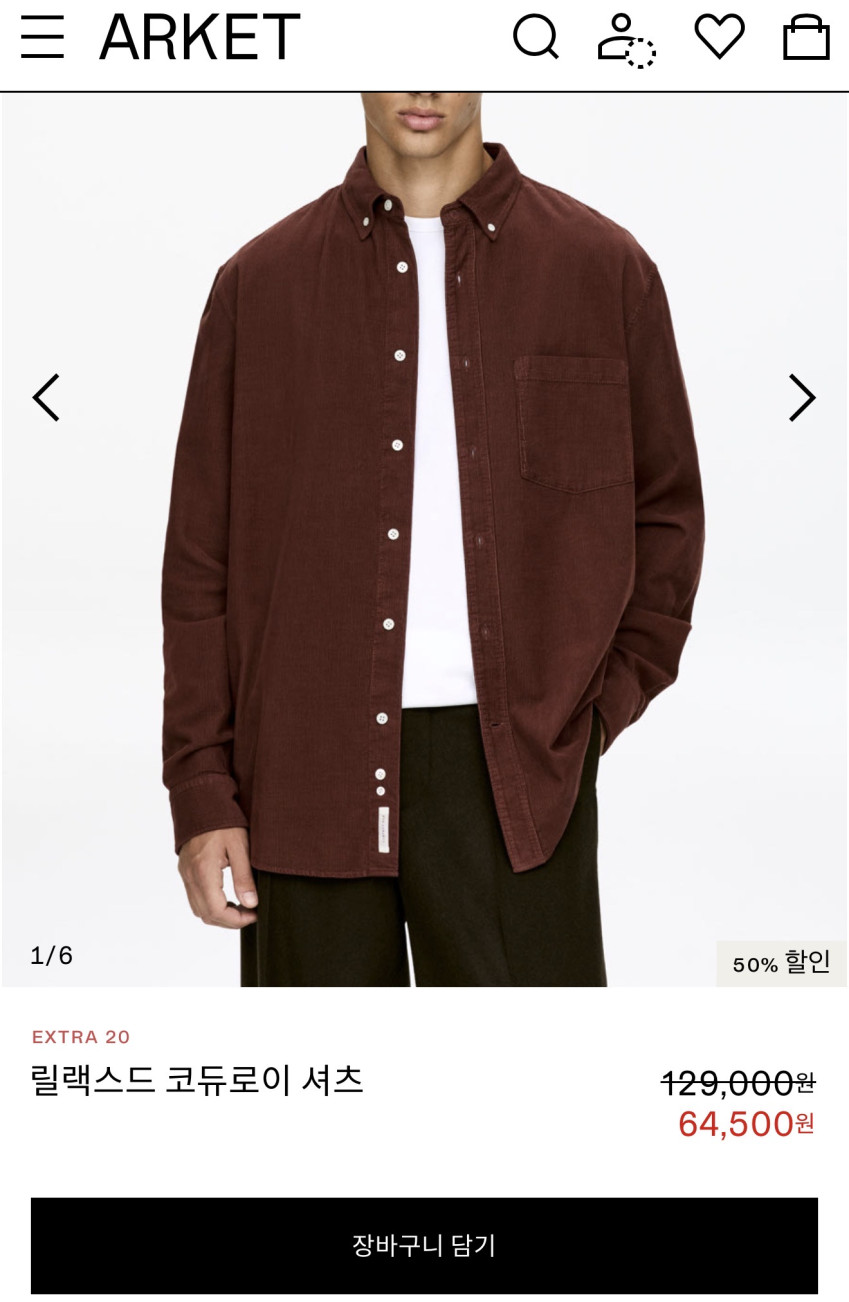849x1302 pixels.
Task: Tap 장바구니 담기 to add to cart
Action: 424,1245
